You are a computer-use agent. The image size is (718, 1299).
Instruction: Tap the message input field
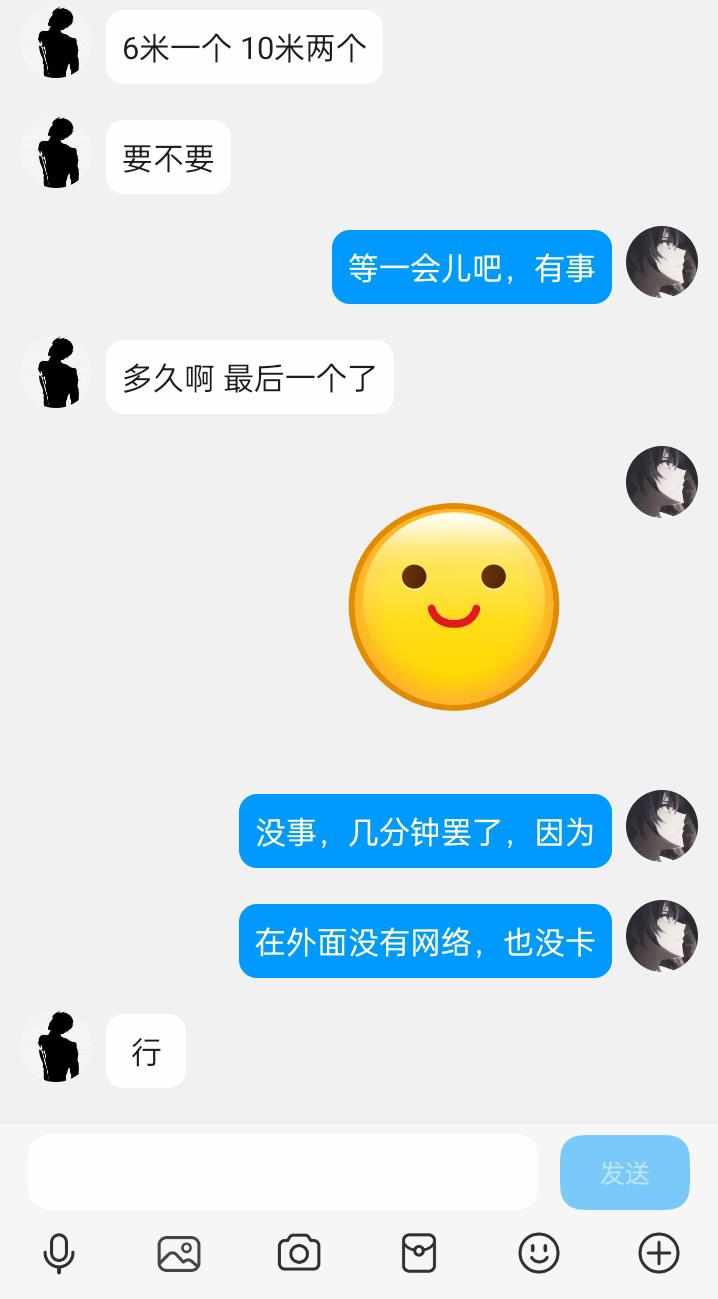click(x=282, y=1172)
